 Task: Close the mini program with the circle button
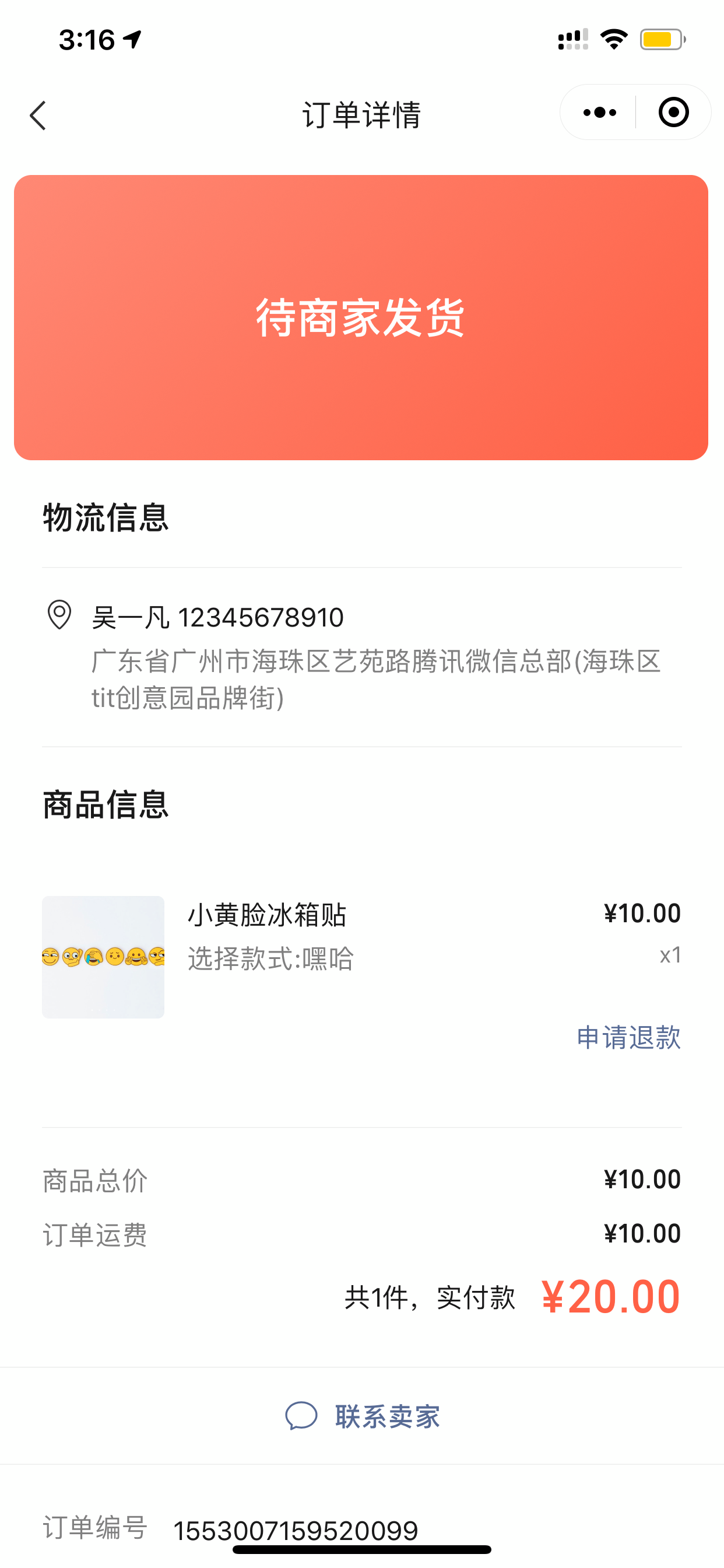(x=673, y=113)
